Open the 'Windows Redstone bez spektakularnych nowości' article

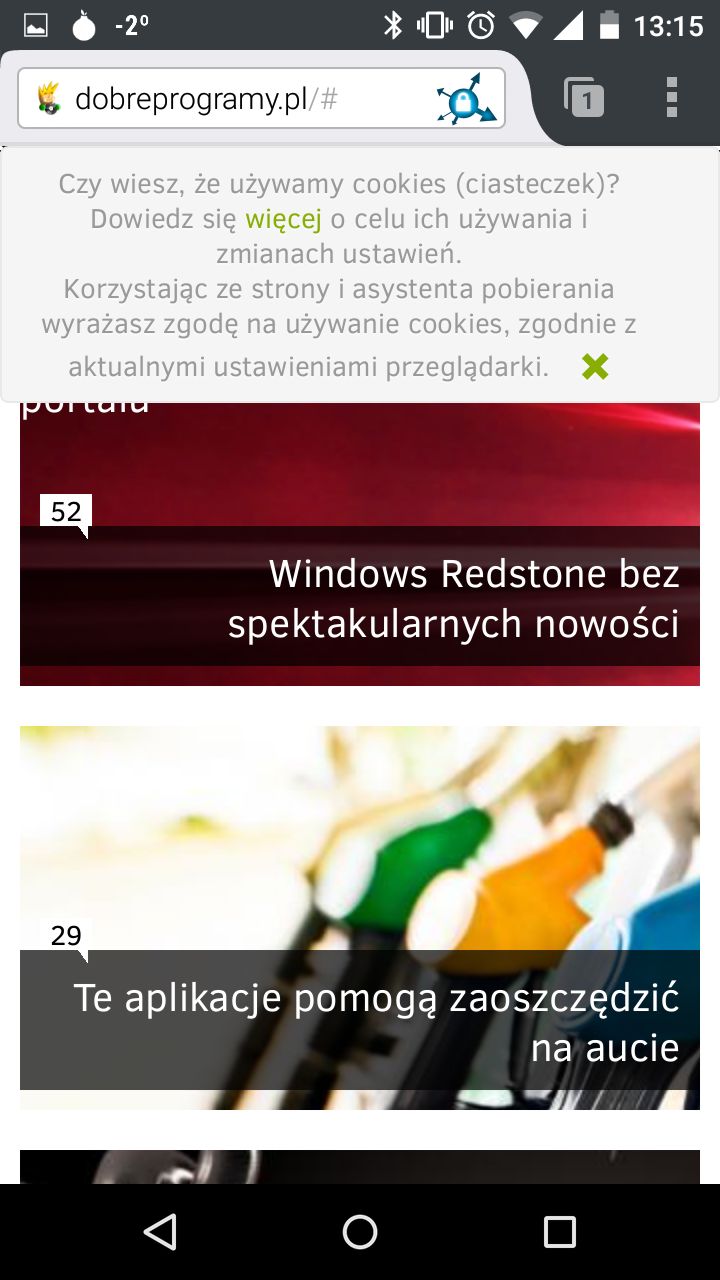[x=453, y=598]
